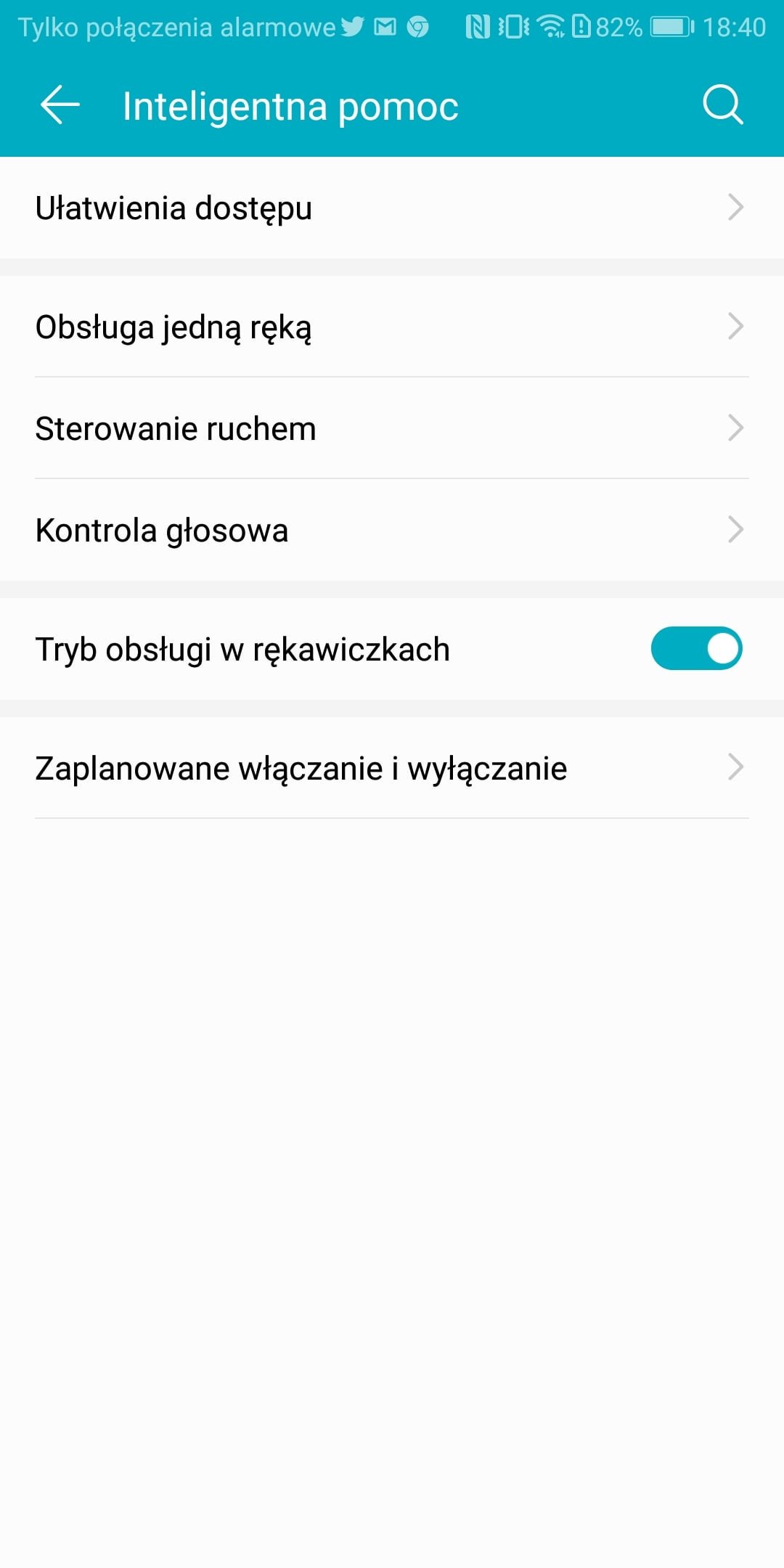Disable Tryb obsługi w rękawiczkach switch
Screen dimensions: 784x1568
pyautogui.click(x=696, y=648)
